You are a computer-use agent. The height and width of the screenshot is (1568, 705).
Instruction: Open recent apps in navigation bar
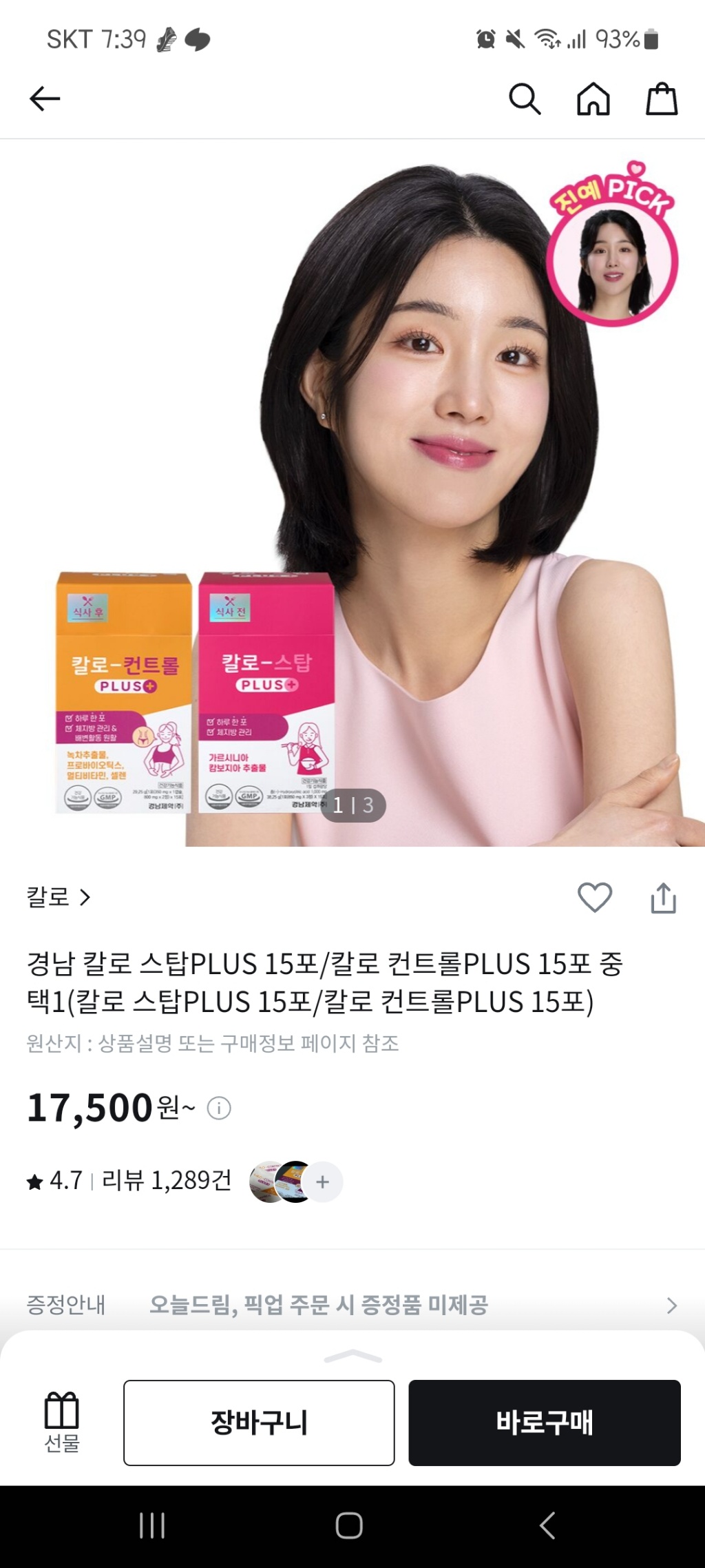click(152, 1525)
